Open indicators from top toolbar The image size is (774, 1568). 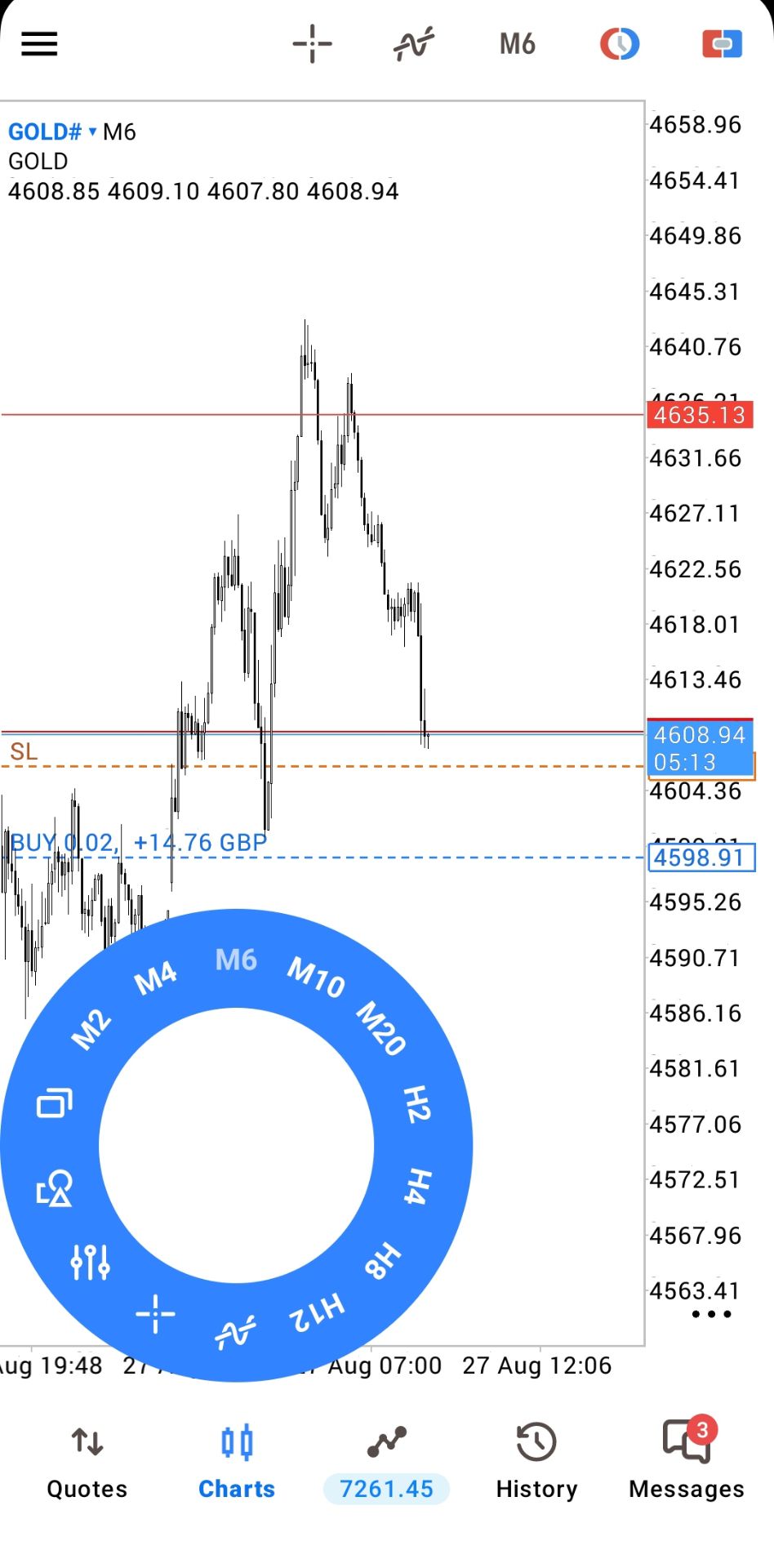click(x=414, y=43)
